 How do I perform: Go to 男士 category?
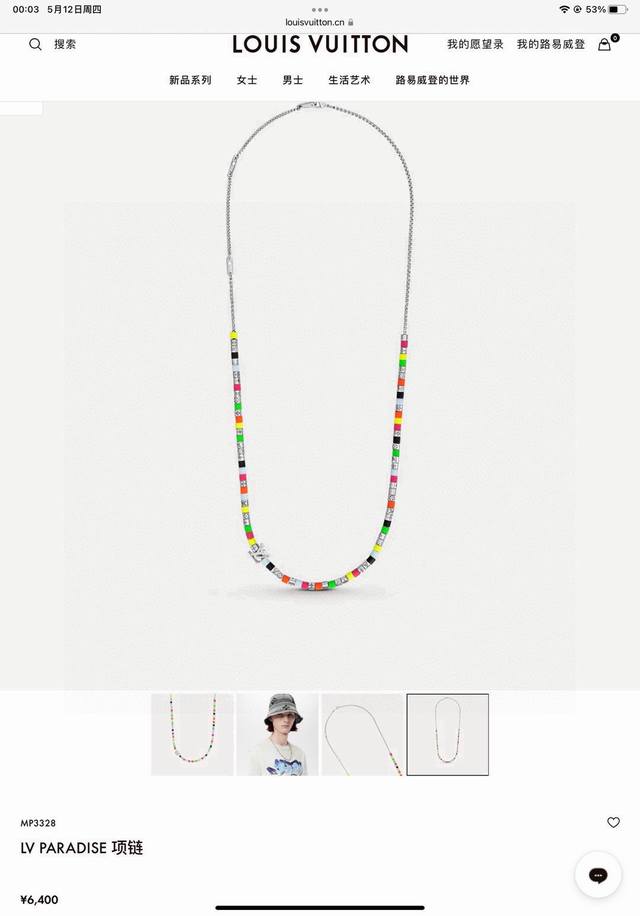292,80
